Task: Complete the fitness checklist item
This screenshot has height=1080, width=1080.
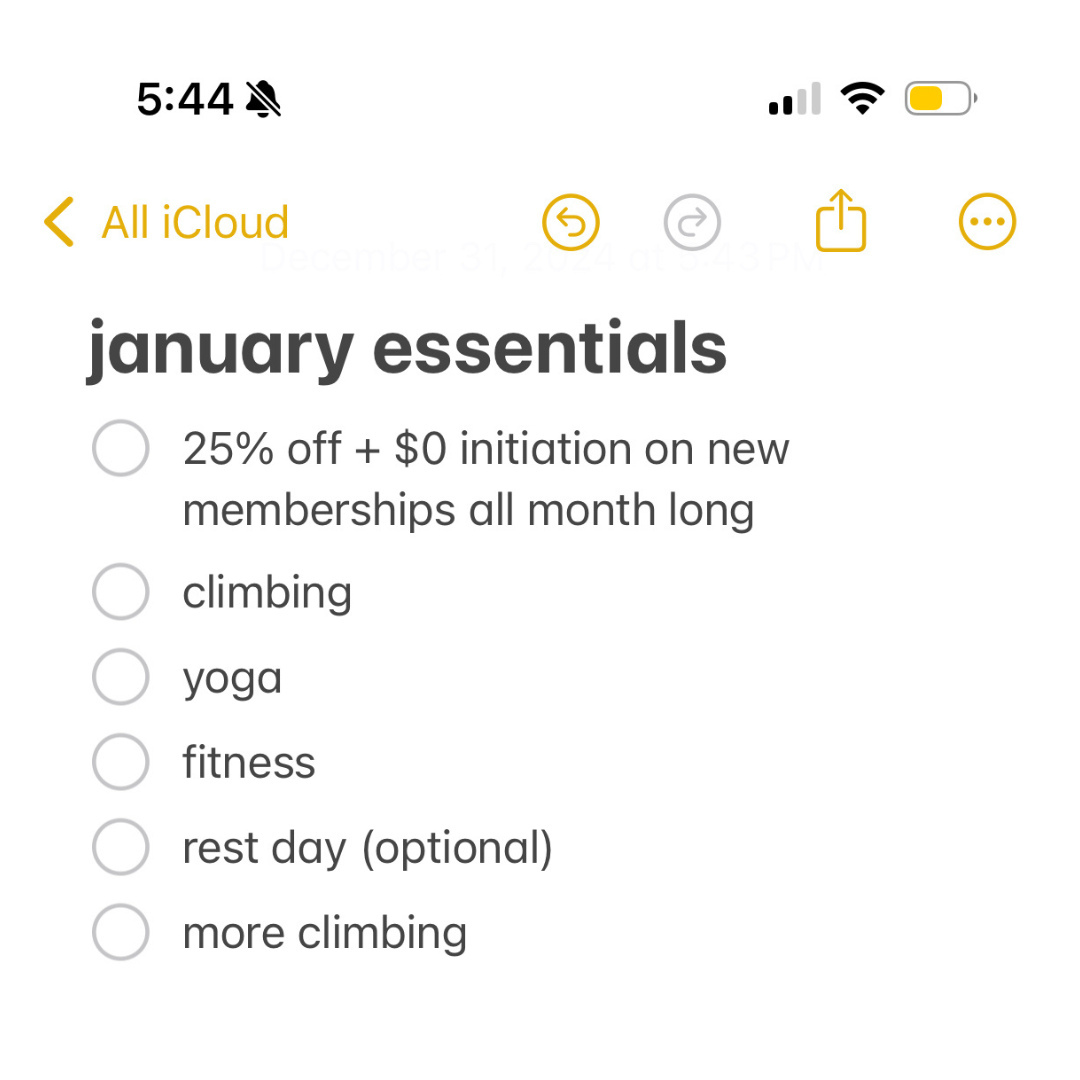Action: tap(121, 762)
